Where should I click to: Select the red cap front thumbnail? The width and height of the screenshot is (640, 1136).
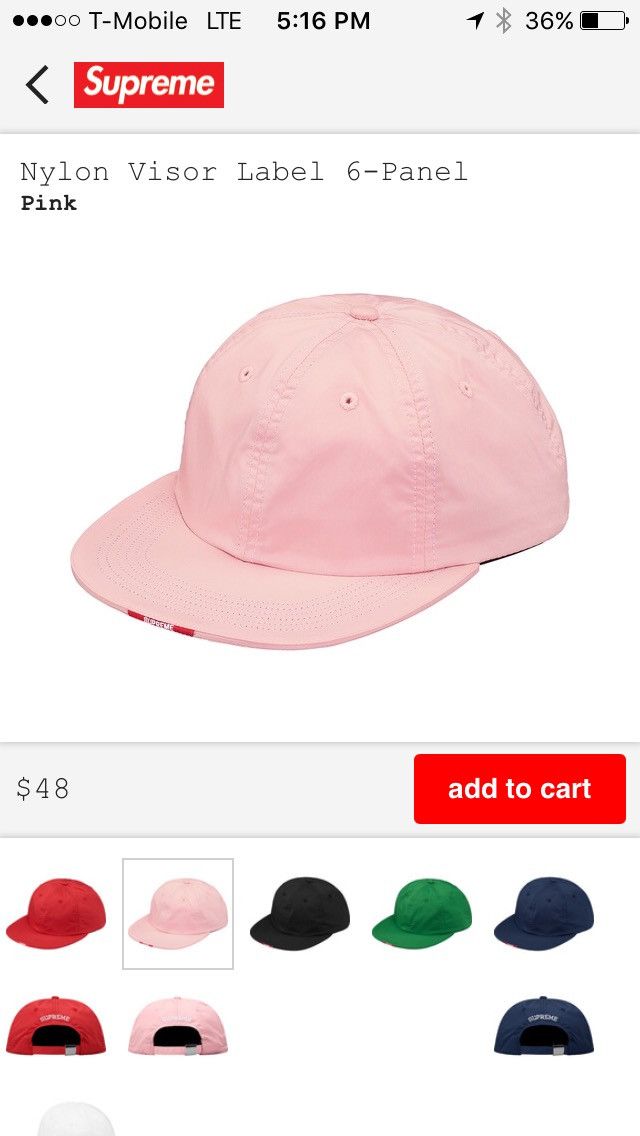click(56, 913)
